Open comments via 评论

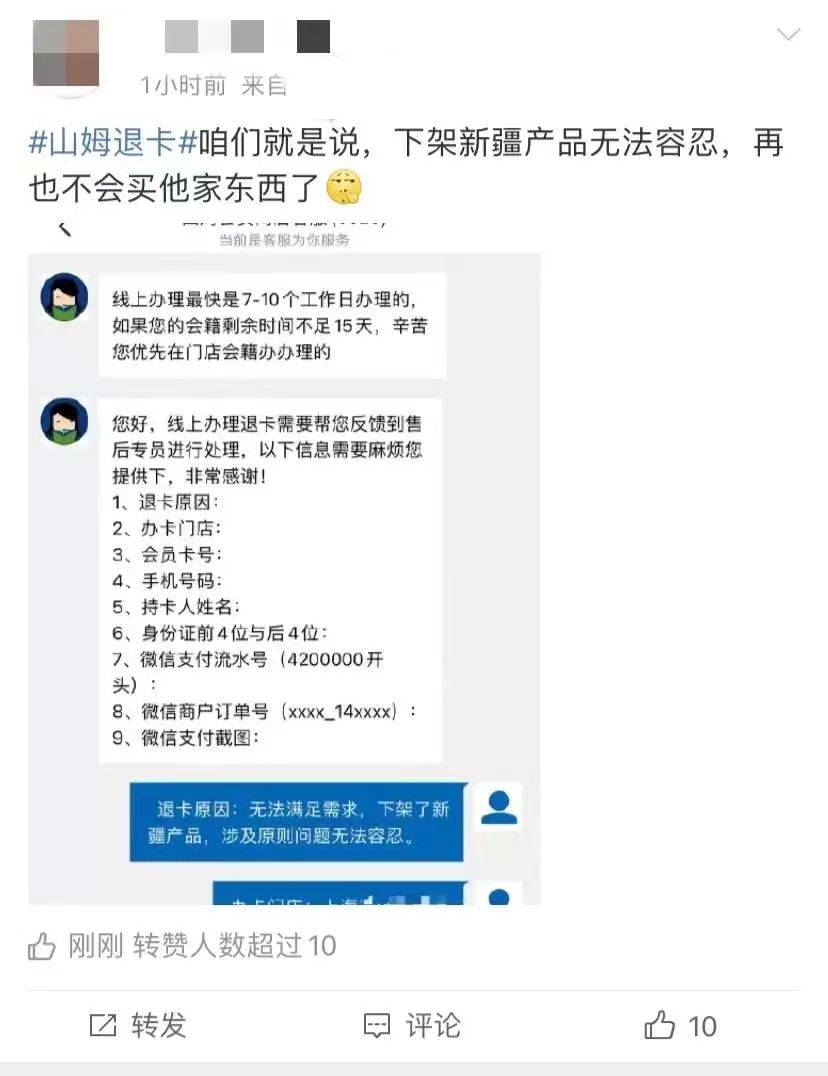[x=412, y=1025]
